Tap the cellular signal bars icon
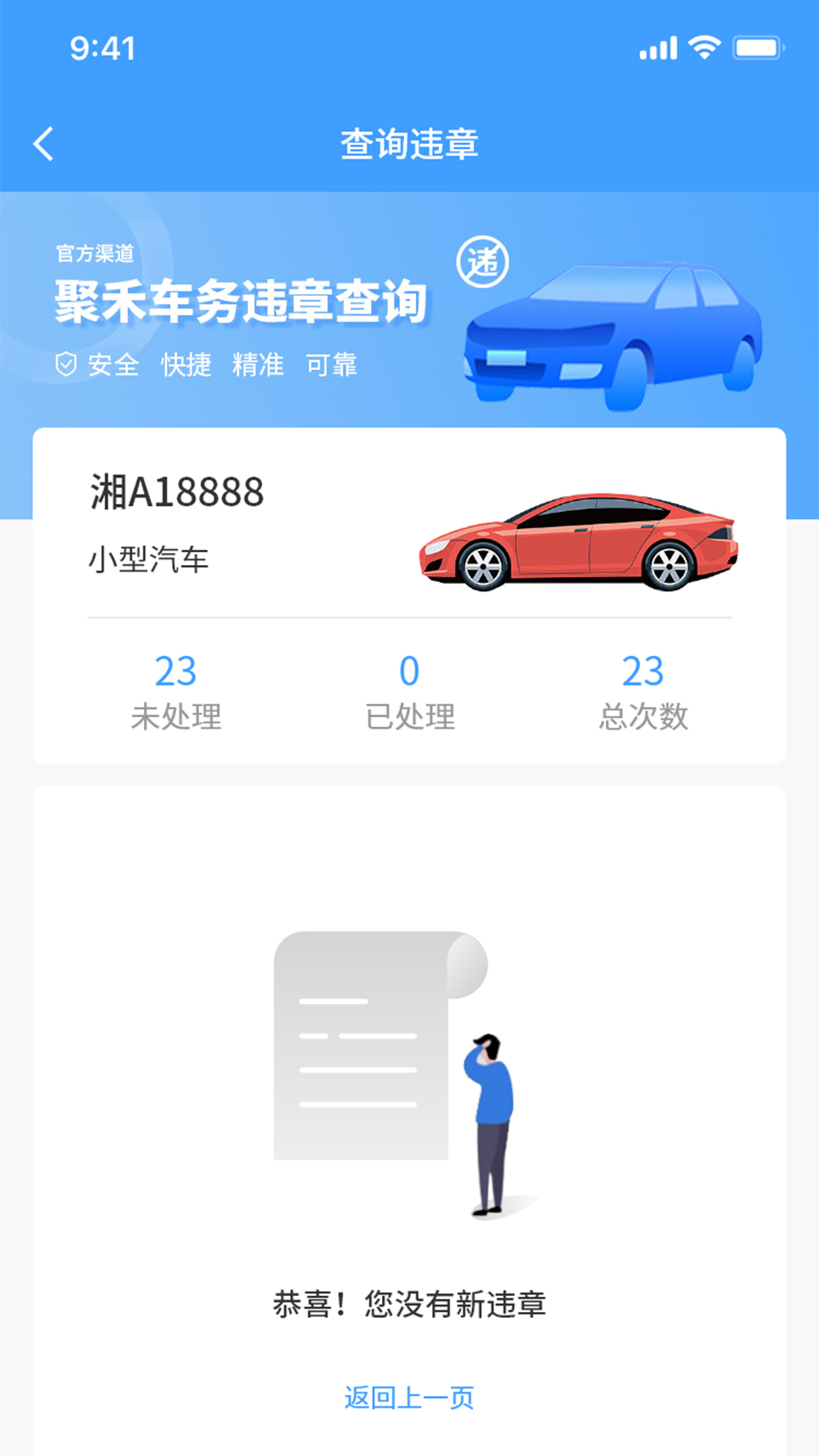 [657, 47]
